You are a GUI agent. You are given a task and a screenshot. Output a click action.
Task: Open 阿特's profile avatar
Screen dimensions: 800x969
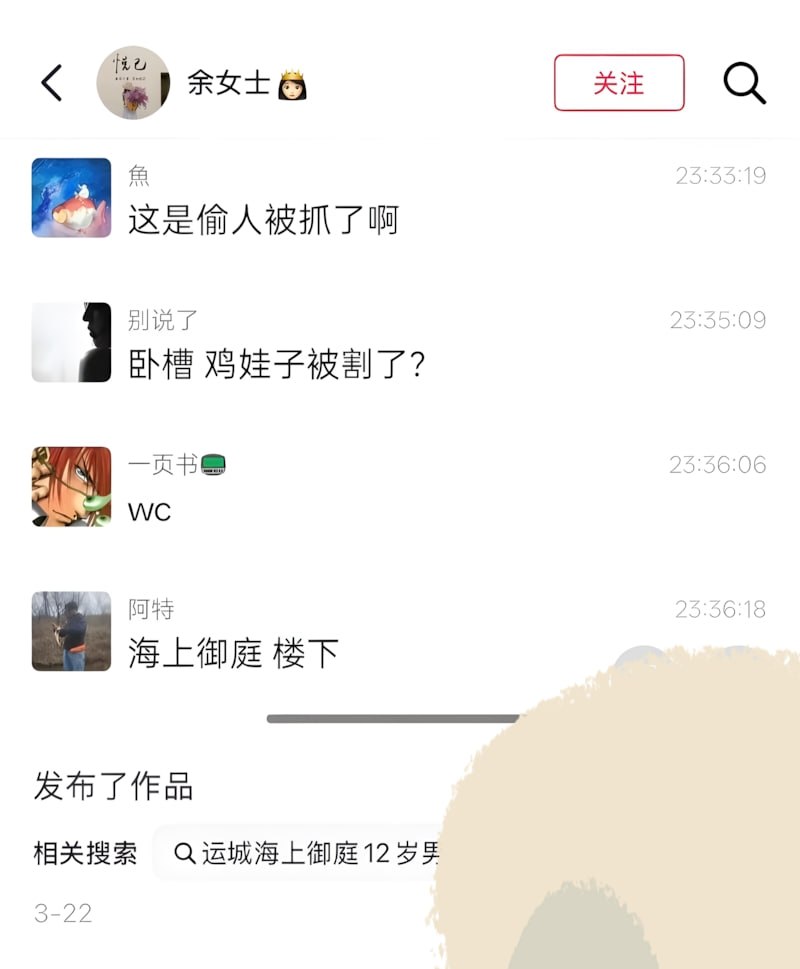(71, 631)
